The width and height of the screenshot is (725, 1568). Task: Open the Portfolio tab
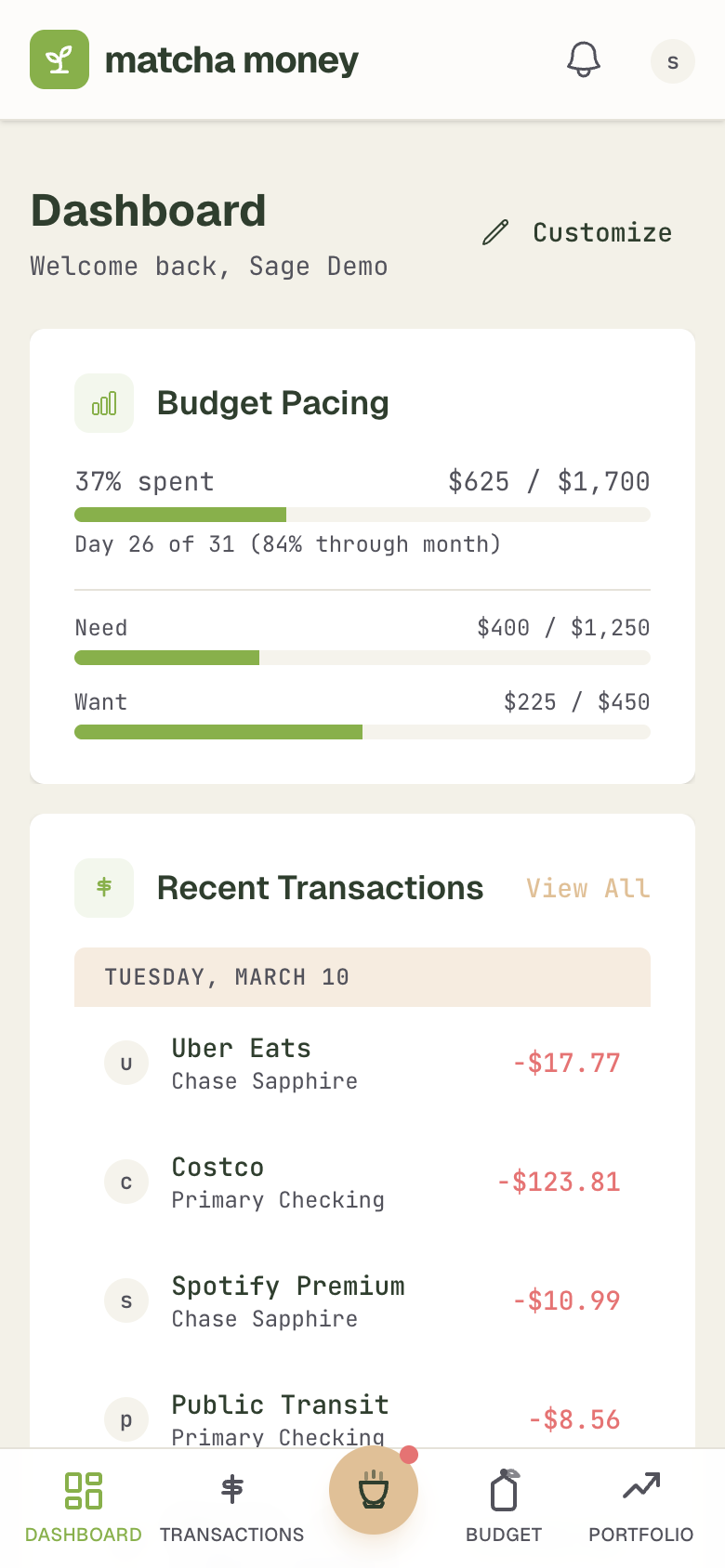click(640, 1505)
